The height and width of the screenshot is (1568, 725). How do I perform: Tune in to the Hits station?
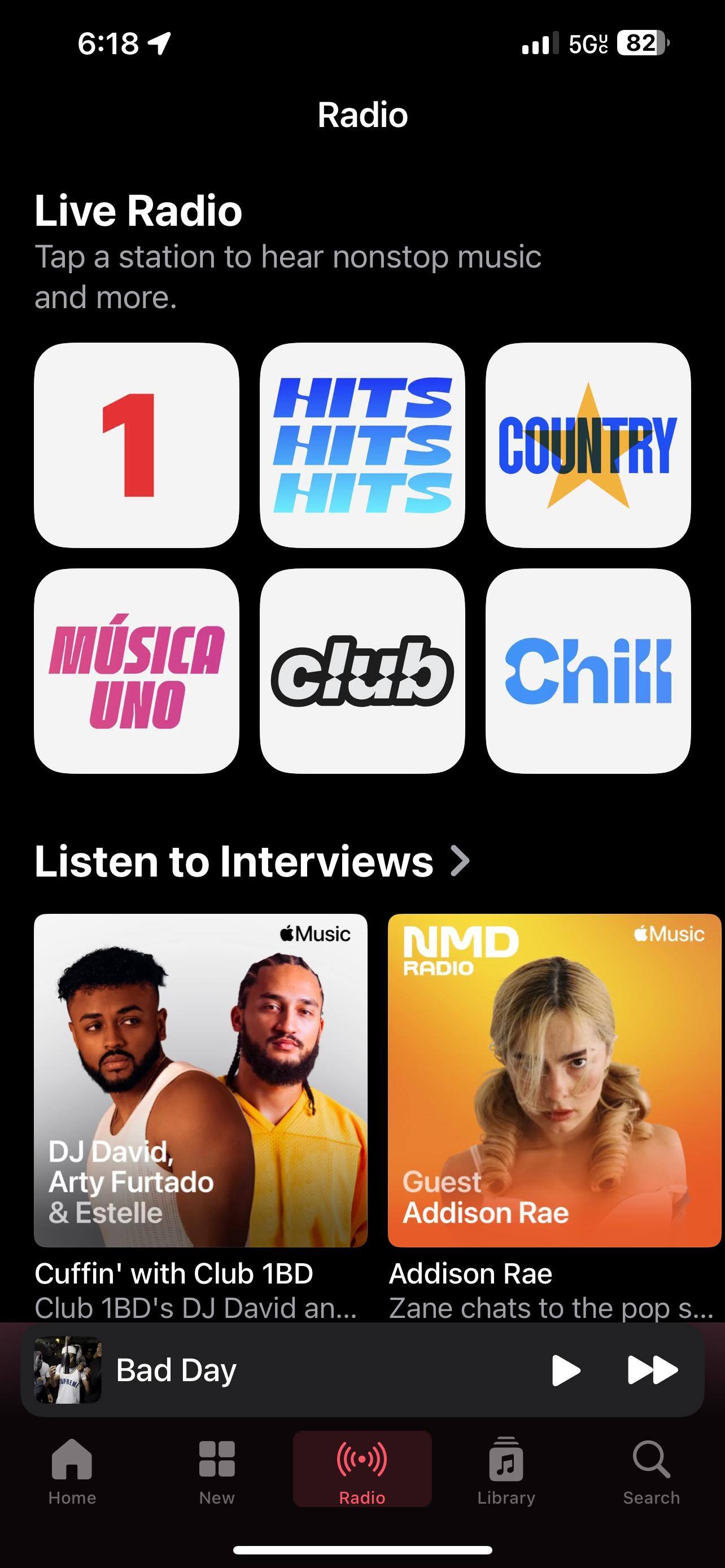tap(362, 445)
